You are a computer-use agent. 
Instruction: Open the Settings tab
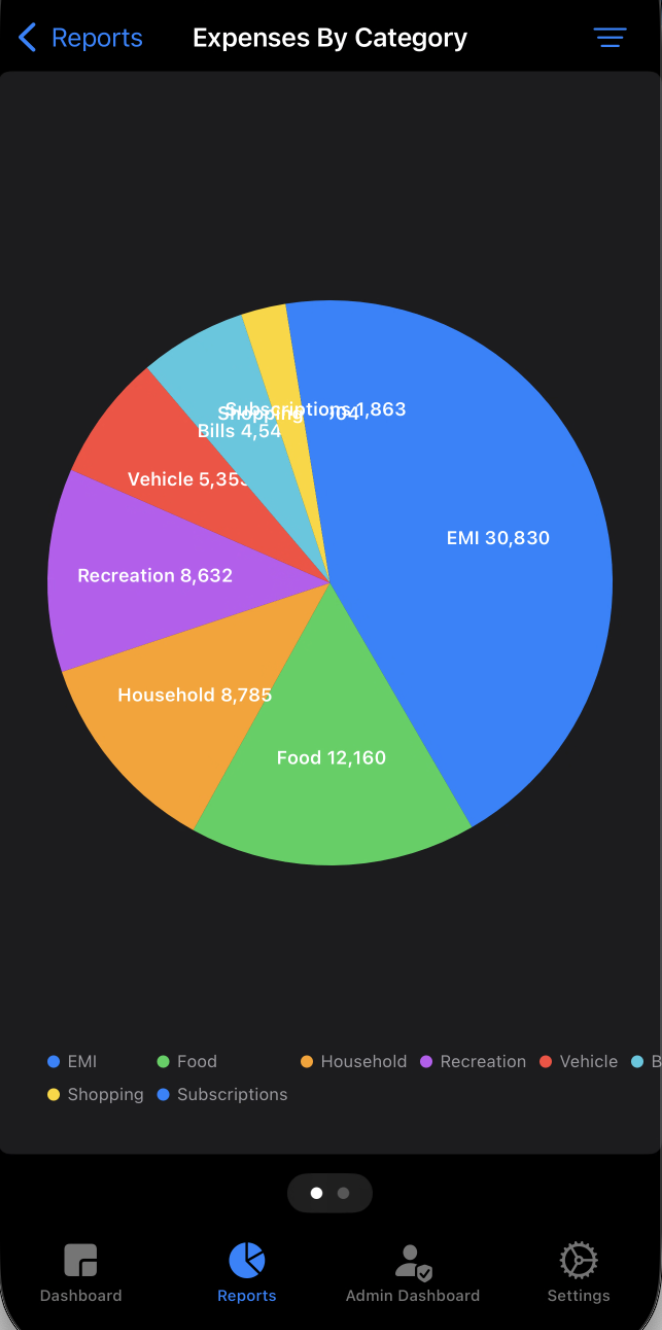tap(579, 1273)
